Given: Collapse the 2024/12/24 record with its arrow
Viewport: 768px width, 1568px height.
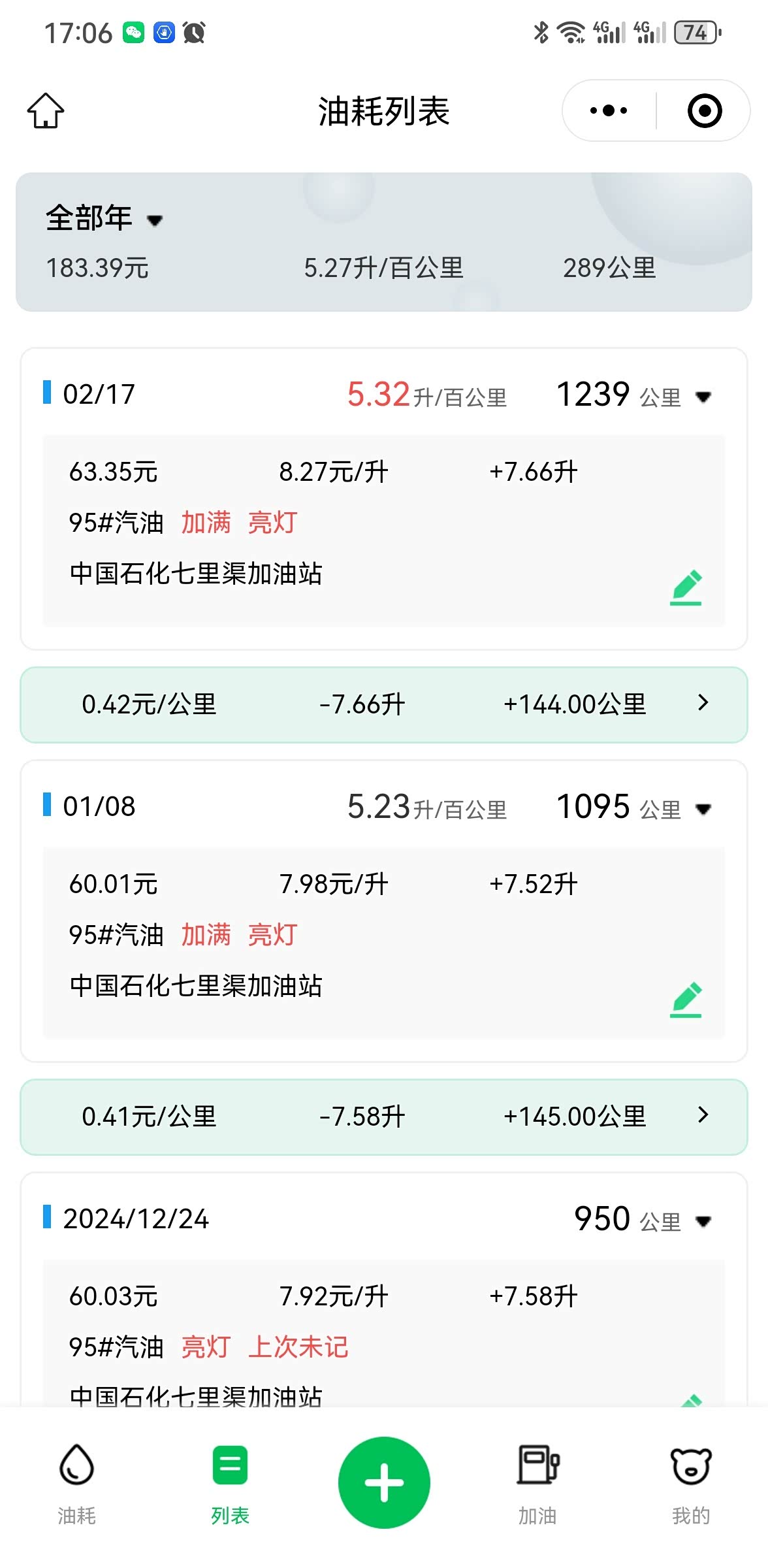Looking at the screenshot, I should point(703,1221).
